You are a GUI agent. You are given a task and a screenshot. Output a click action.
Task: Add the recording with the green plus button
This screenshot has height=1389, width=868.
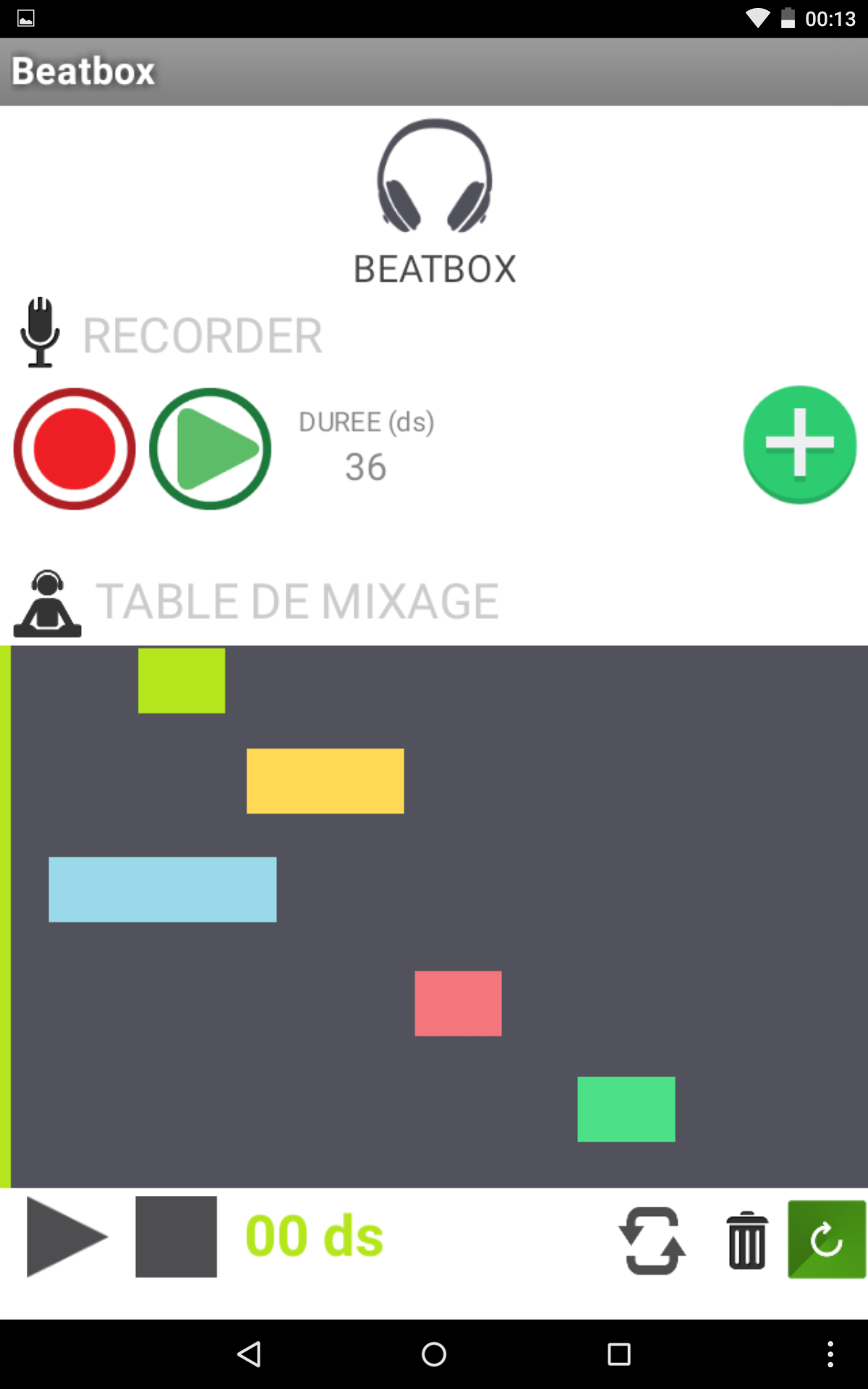pyautogui.click(x=800, y=445)
